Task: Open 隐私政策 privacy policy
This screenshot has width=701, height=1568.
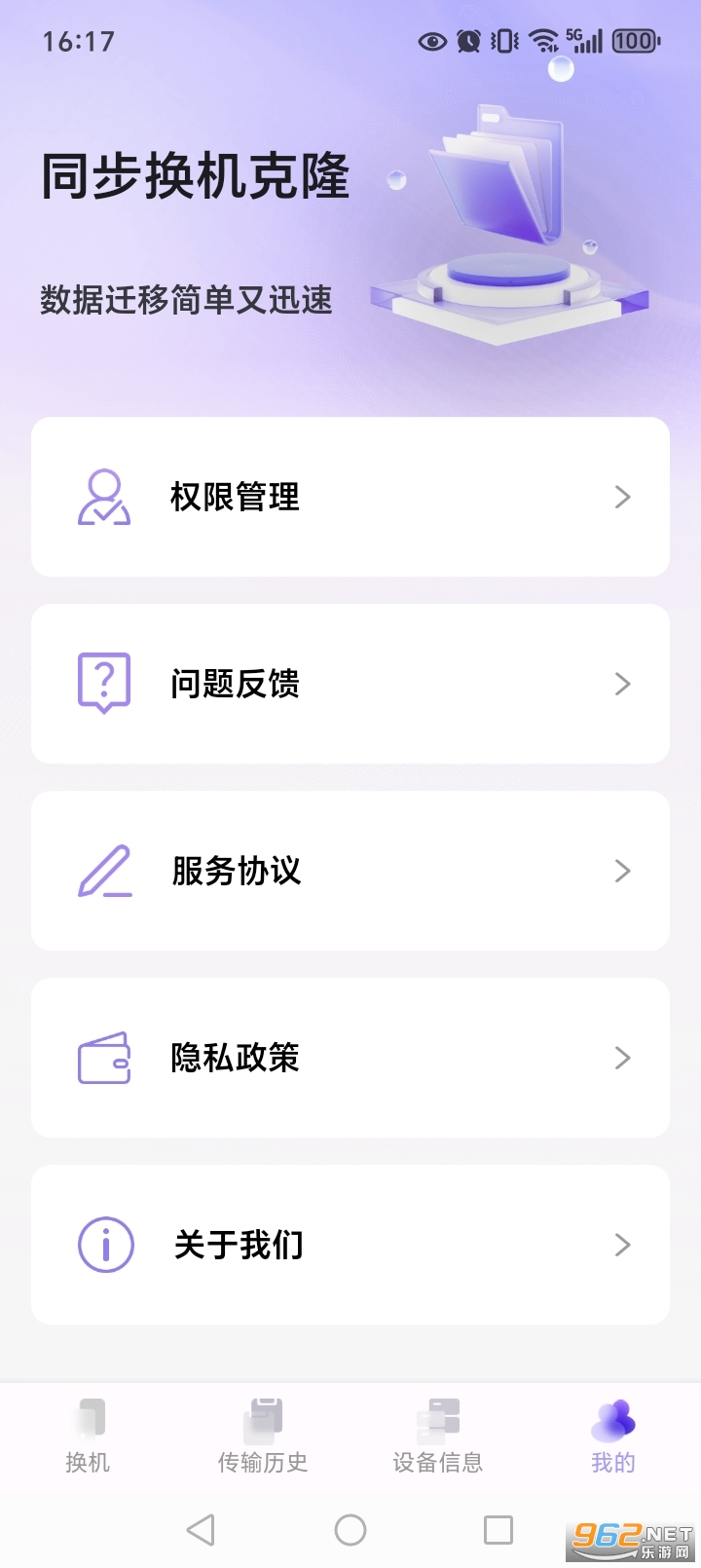Action: coord(350,1058)
